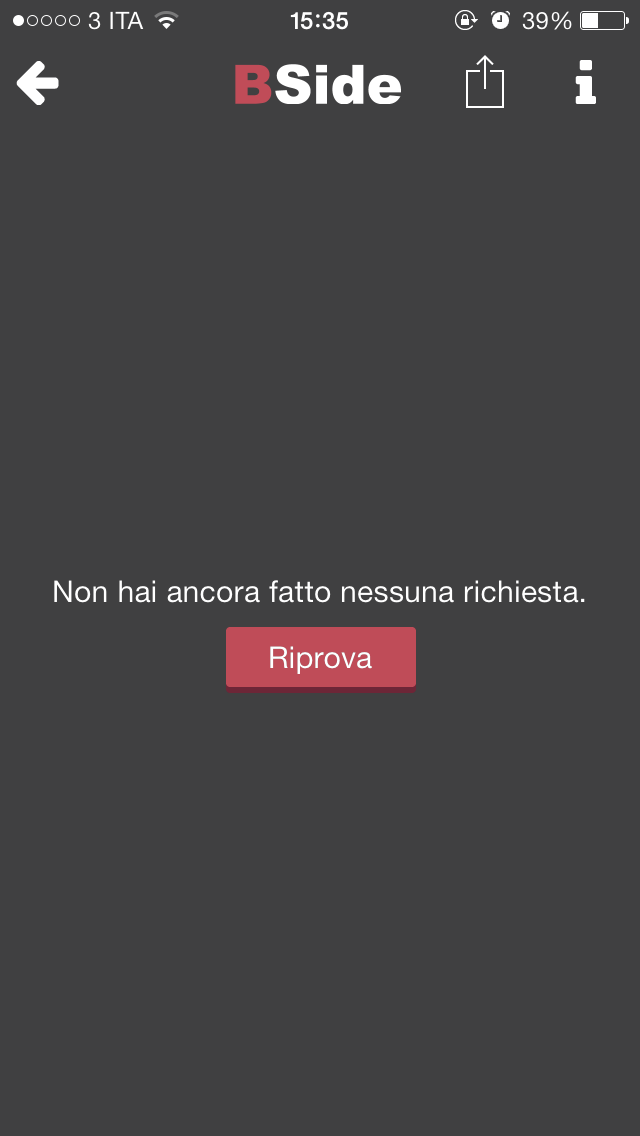Viewport: 640px width, 1136px height.
Task: Go back with the arrow icon
Action: pyautogui.click(x=38, y=84)
